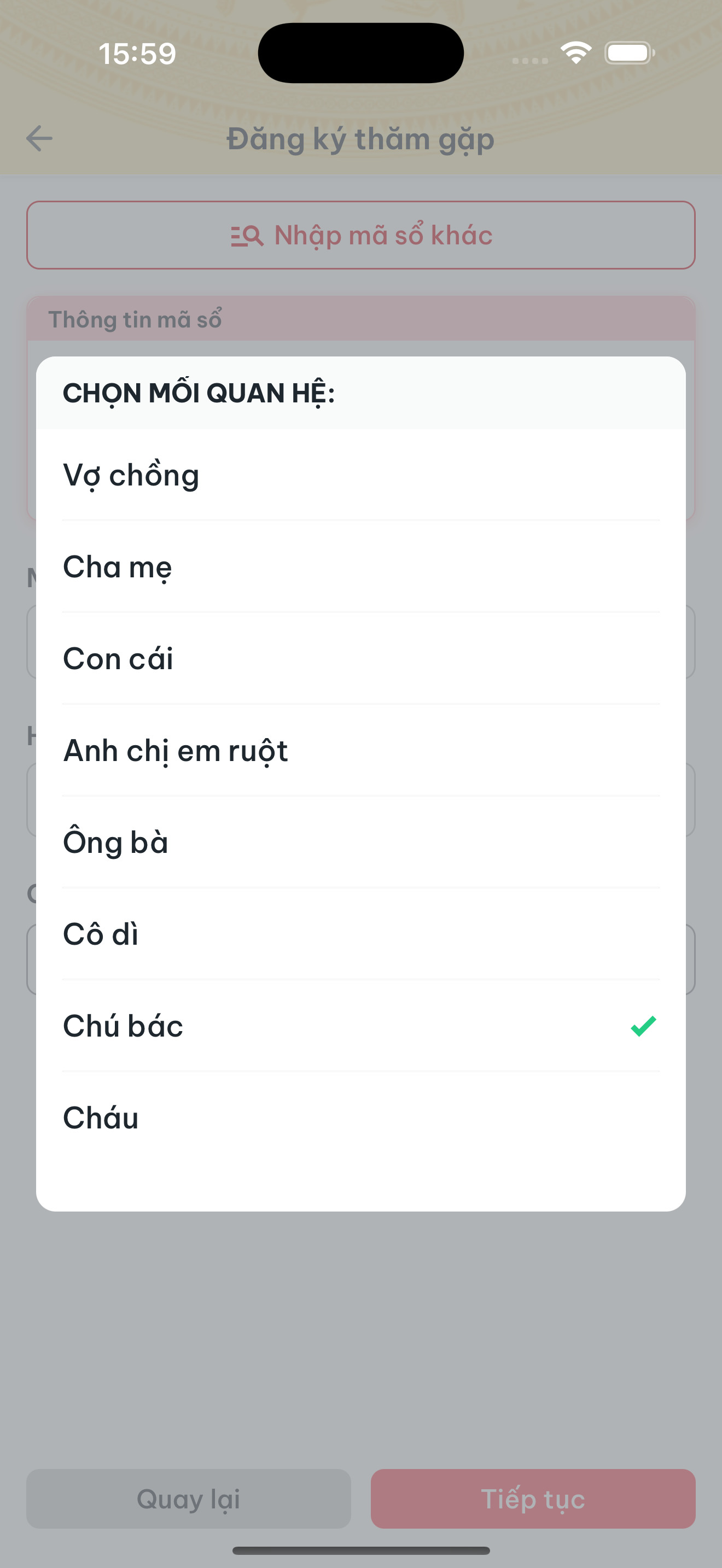Tap the Wi-Fi icon in the status bar
The height and width of the screenshot is (1568, 722).
575,53
